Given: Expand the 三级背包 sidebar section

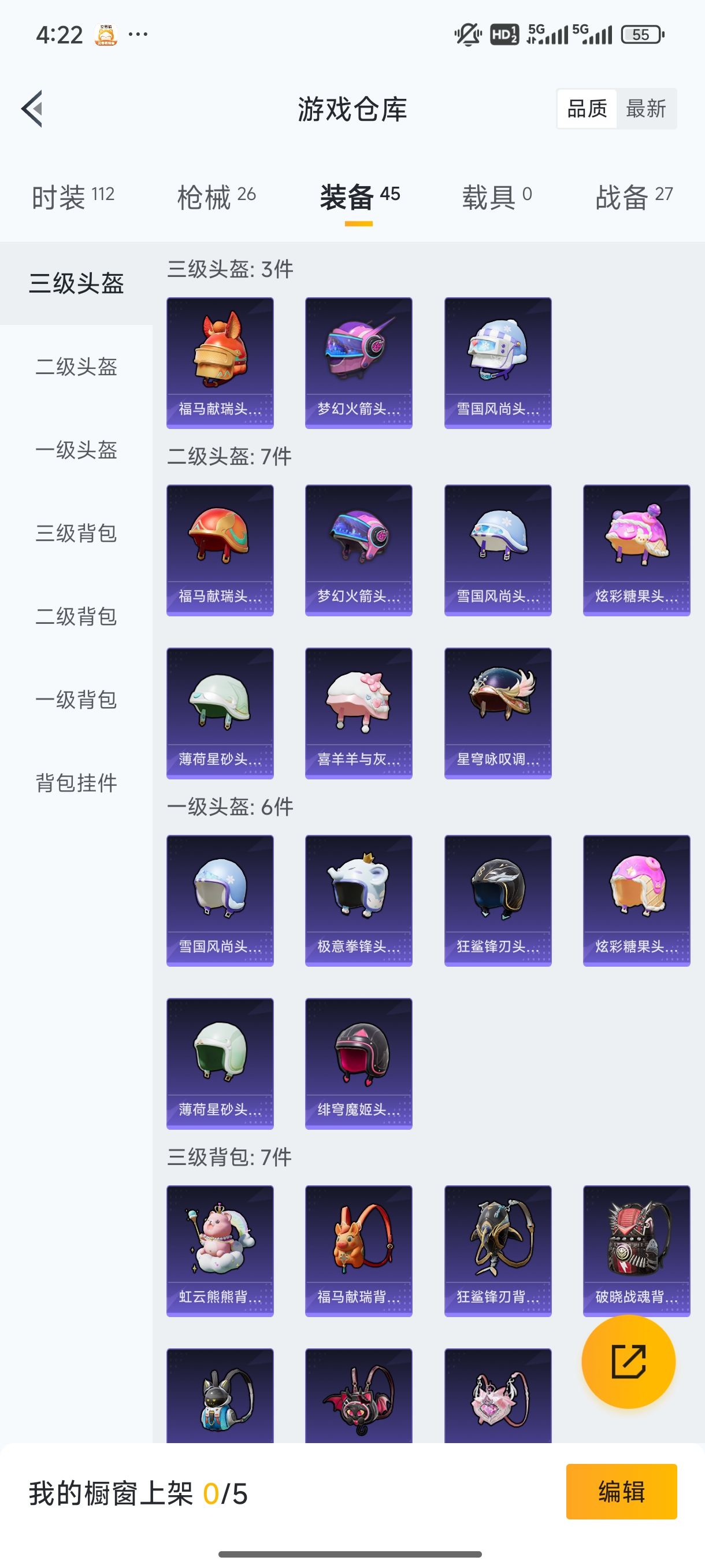Looking at the screenshot, I should tap(75, 534).
